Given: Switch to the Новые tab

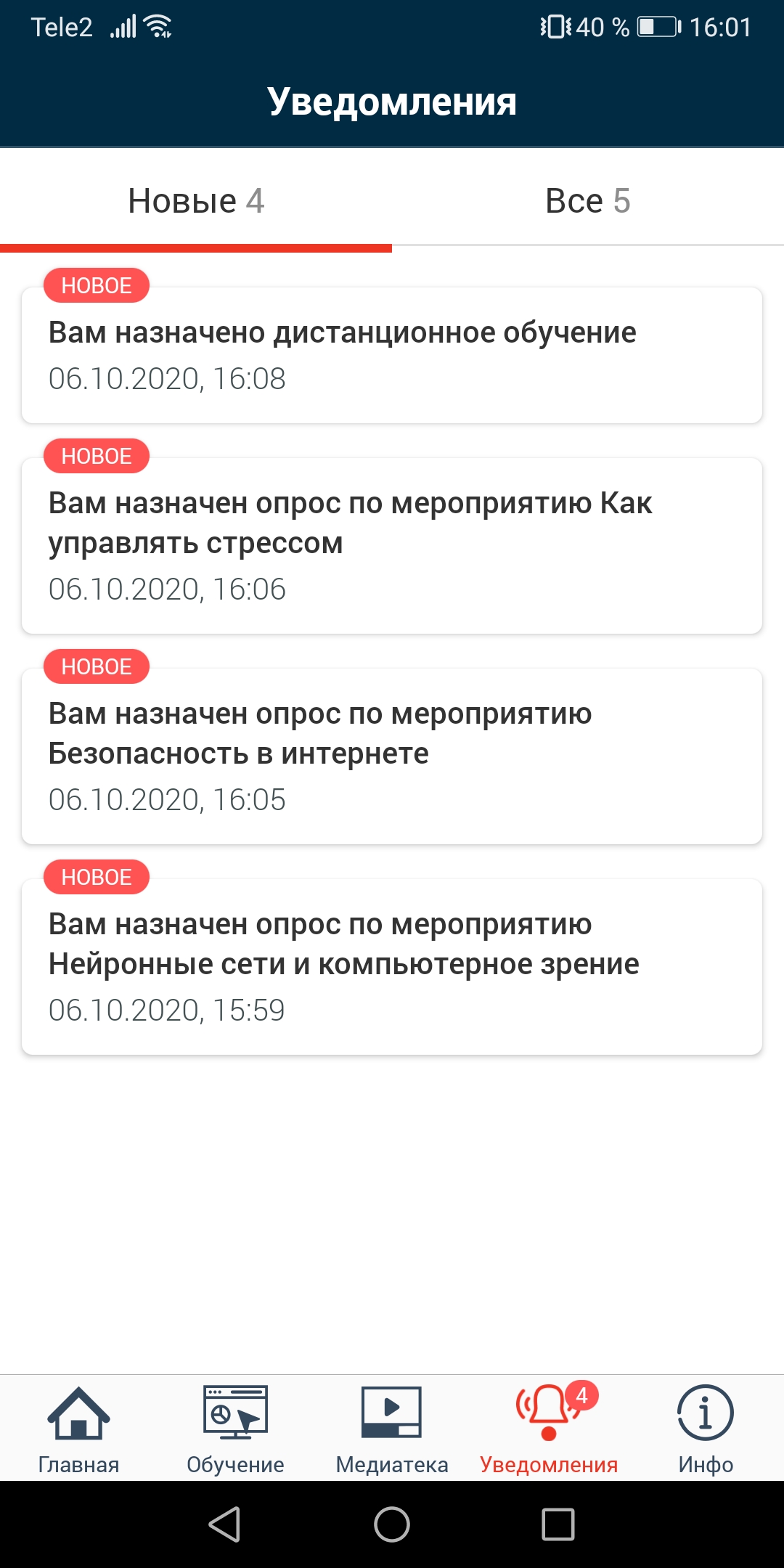Looking at the screenshot, I should [x=196, y=201].
